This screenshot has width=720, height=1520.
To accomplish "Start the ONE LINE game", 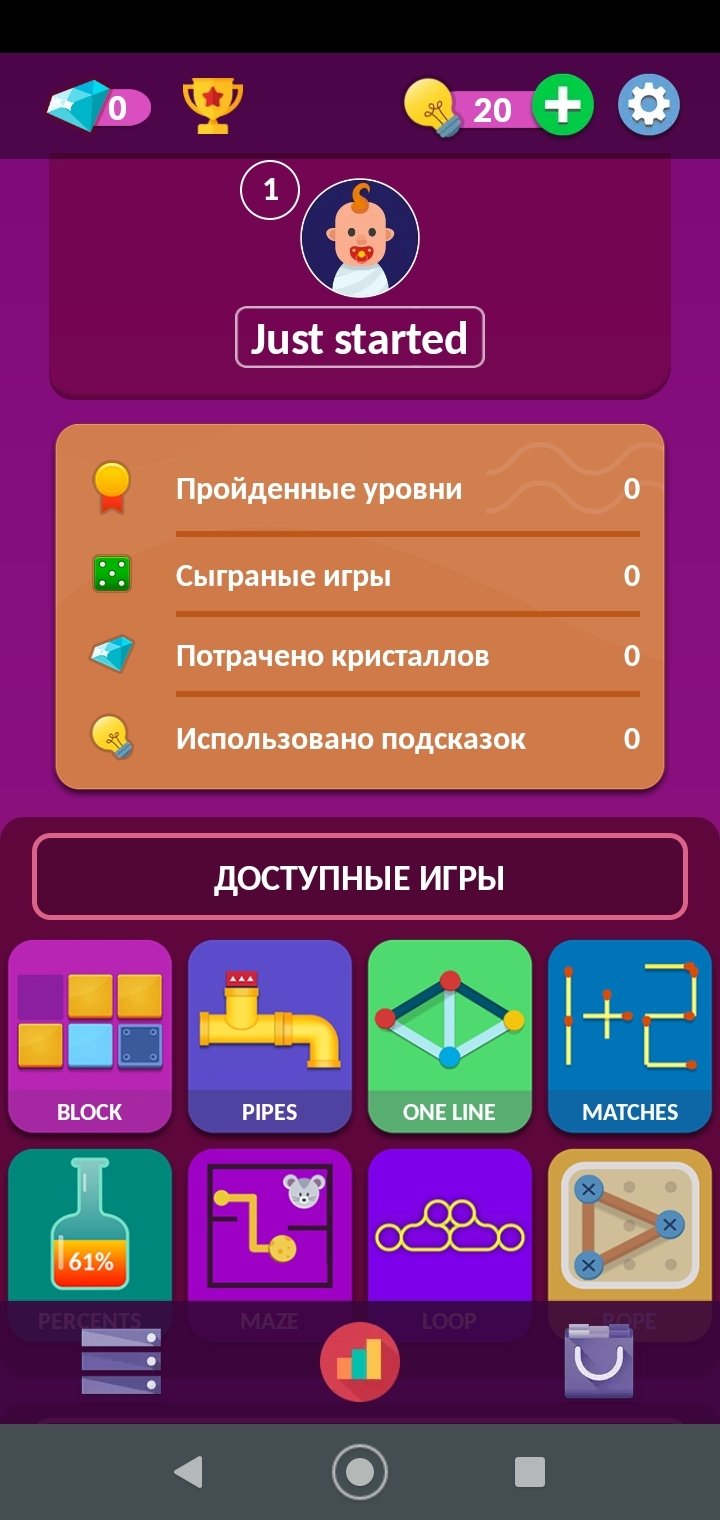I will click(x=450, y=1036).
